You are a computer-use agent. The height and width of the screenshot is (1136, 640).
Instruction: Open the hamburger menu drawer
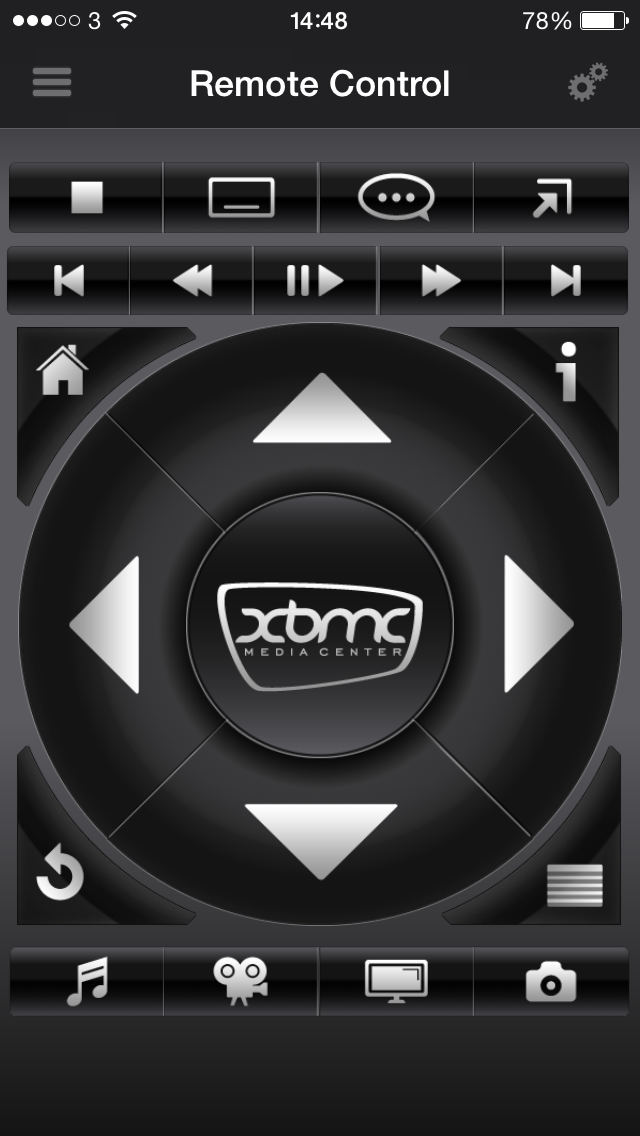coord(52,83)
